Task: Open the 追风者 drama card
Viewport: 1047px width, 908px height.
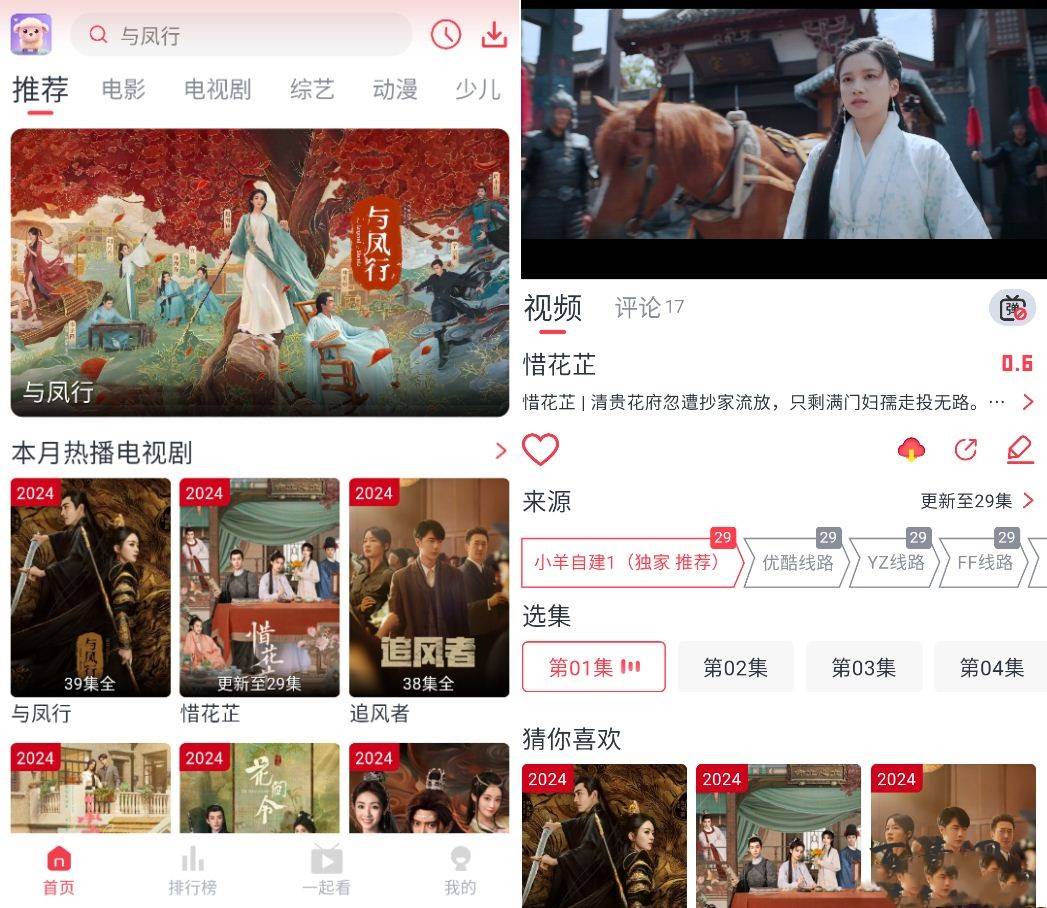Action: pyautogui.click(x=429, y=588)
